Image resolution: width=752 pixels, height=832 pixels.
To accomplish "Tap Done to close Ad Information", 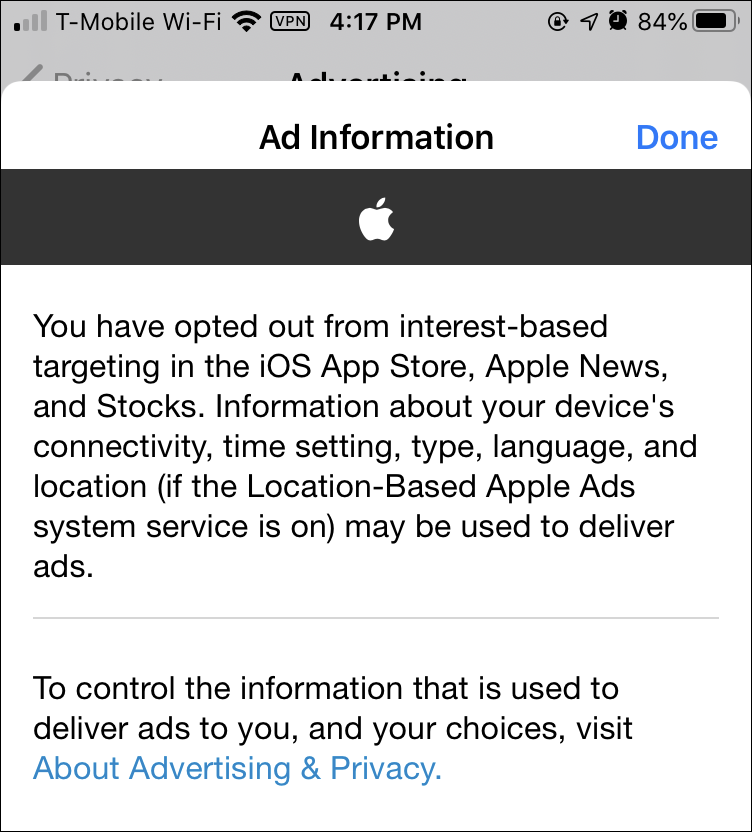I will (x=676, y=137).
